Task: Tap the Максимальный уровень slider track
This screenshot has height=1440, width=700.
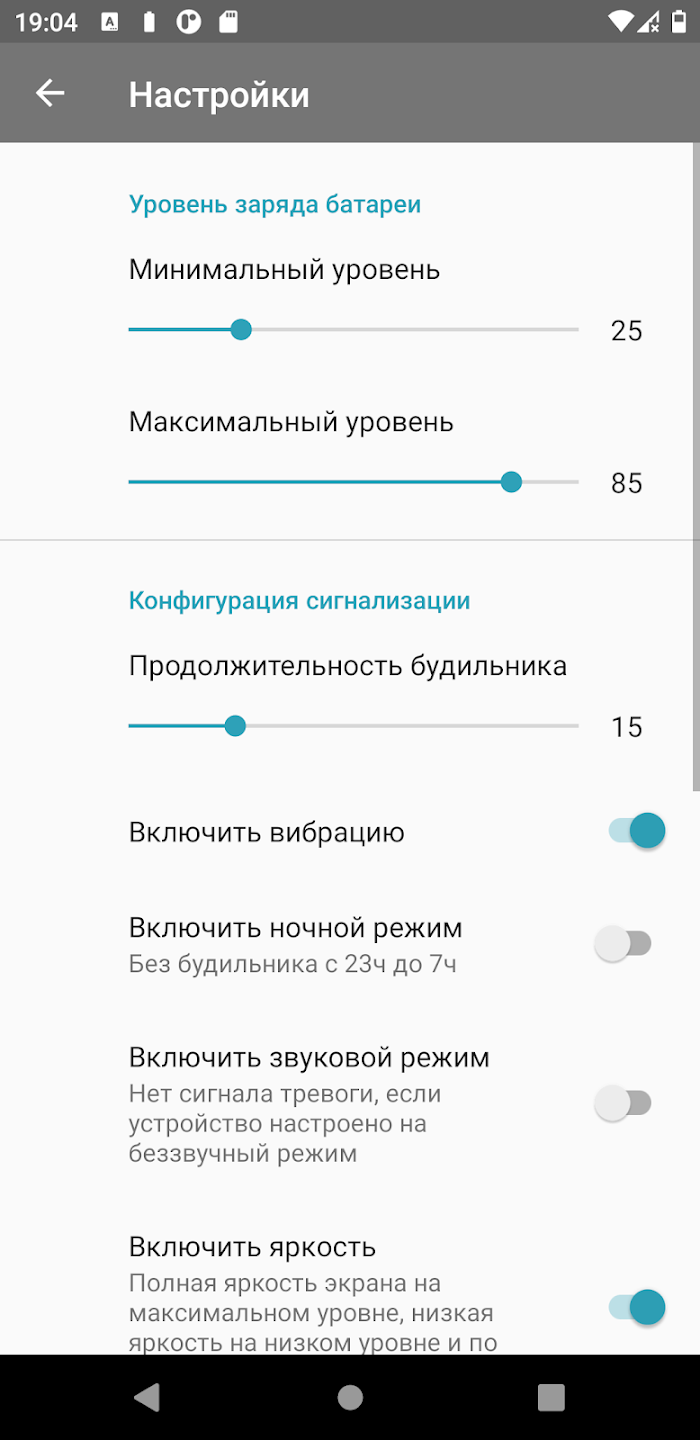Action: pos(353,482)
